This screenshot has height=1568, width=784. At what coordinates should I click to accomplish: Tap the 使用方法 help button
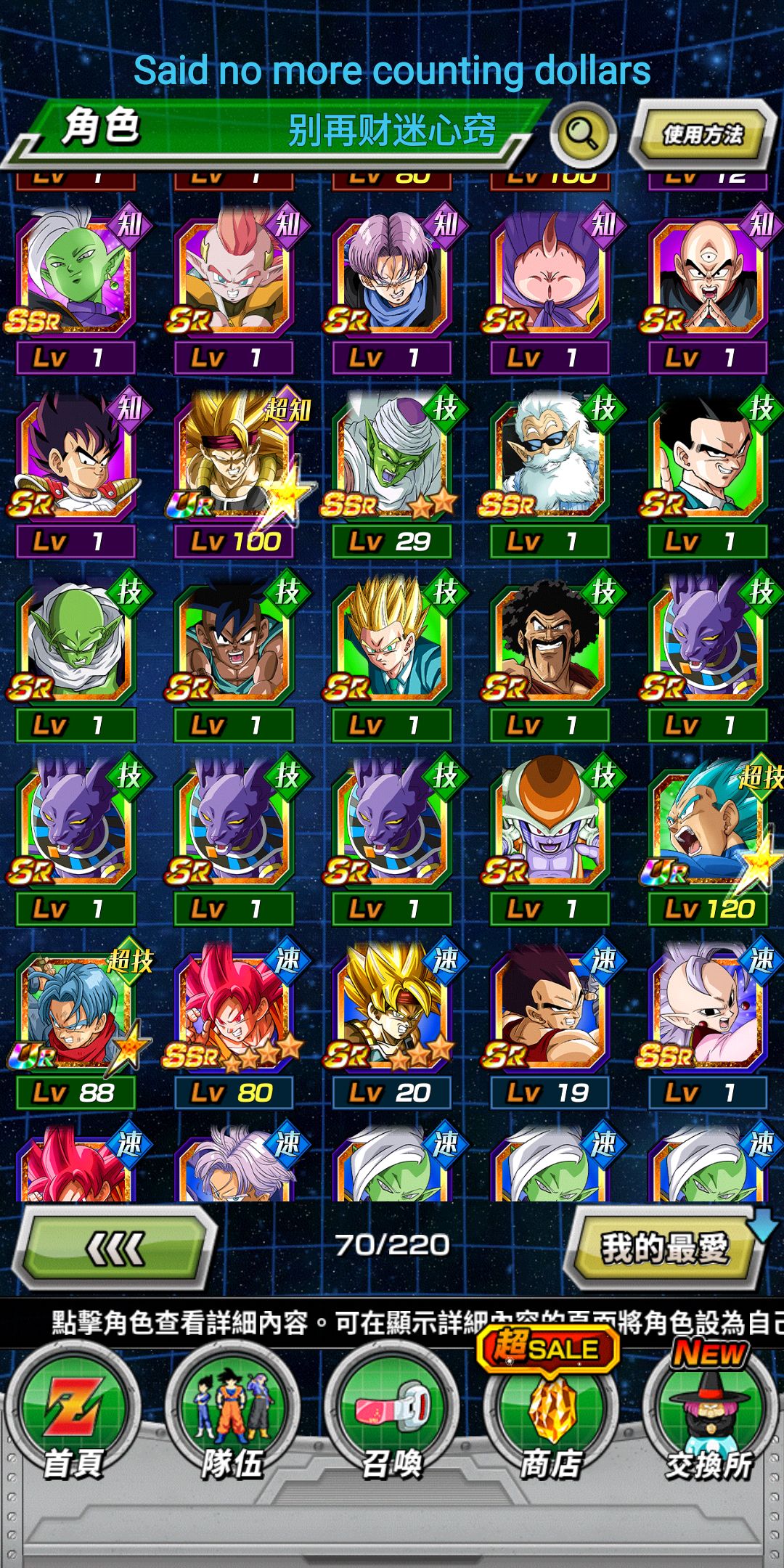click(x=703, y=134)
